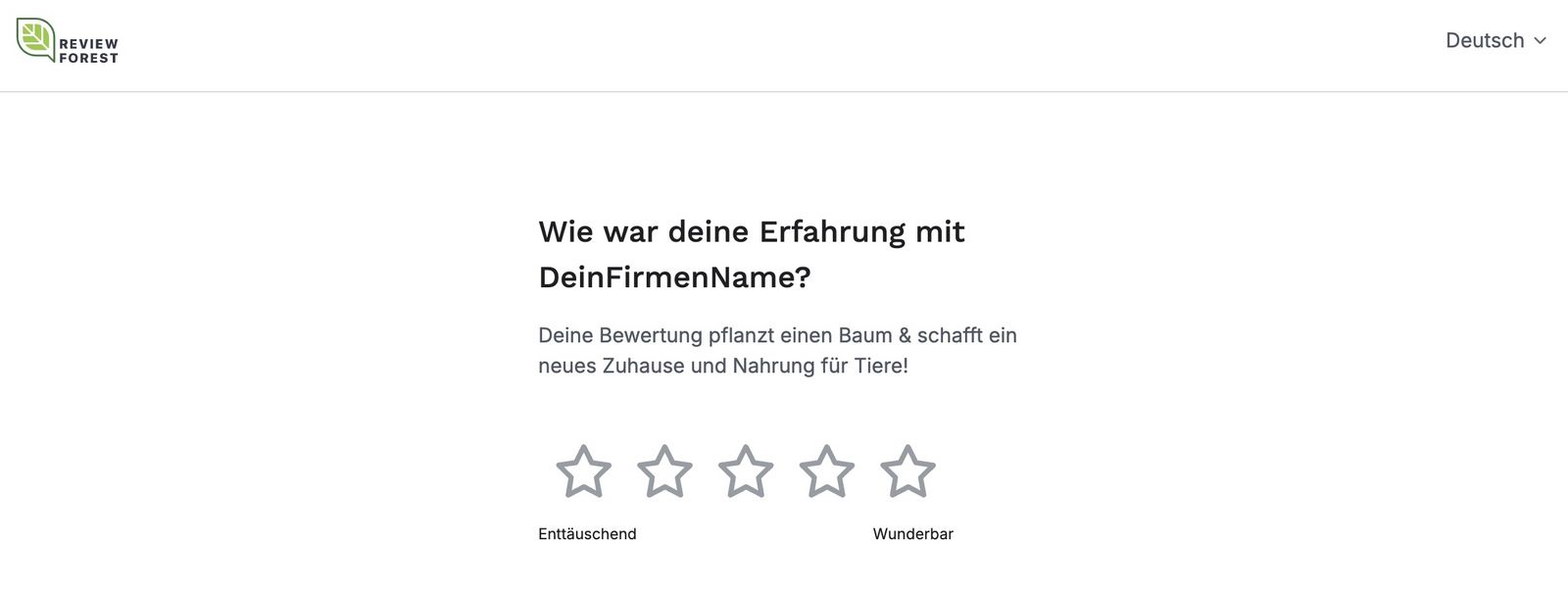Open the Deutsch language dropdown
1568x595 pixels.
point(1495,40)
